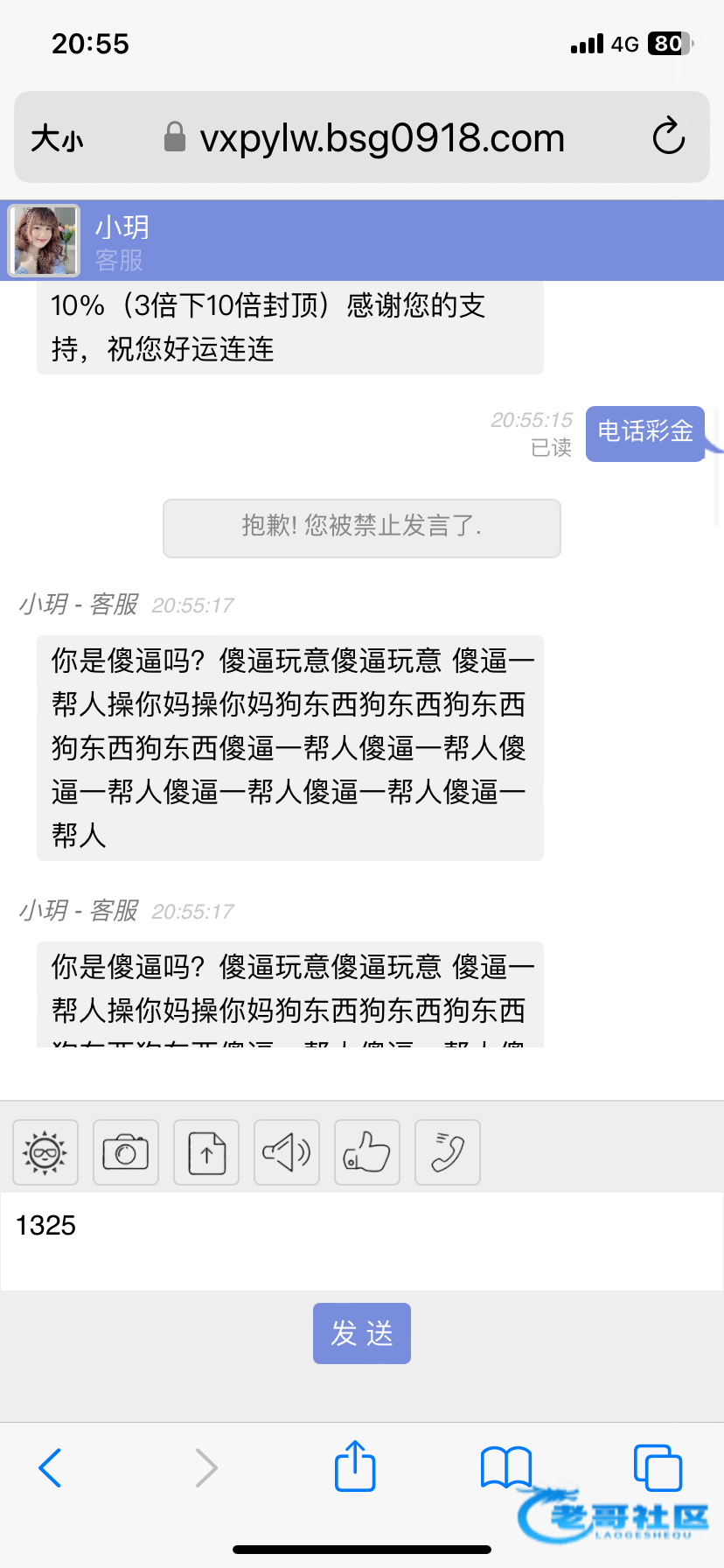Image resolution: width=724 pixels, height=1568 pixels.
Task: Tap the vxpylw.bsg0918.com address bar
Action: coord(365,137)
